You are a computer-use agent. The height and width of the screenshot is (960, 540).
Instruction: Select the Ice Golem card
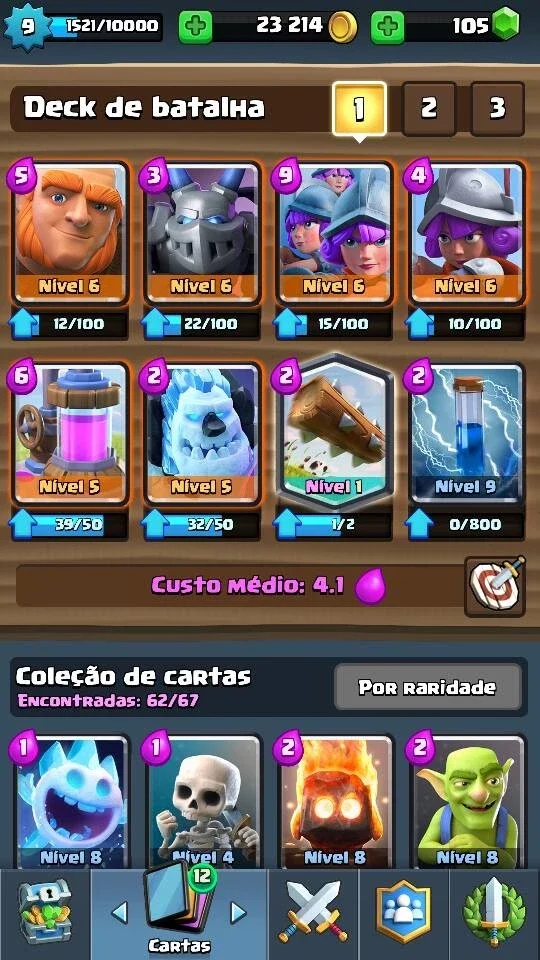click(202, 434)
